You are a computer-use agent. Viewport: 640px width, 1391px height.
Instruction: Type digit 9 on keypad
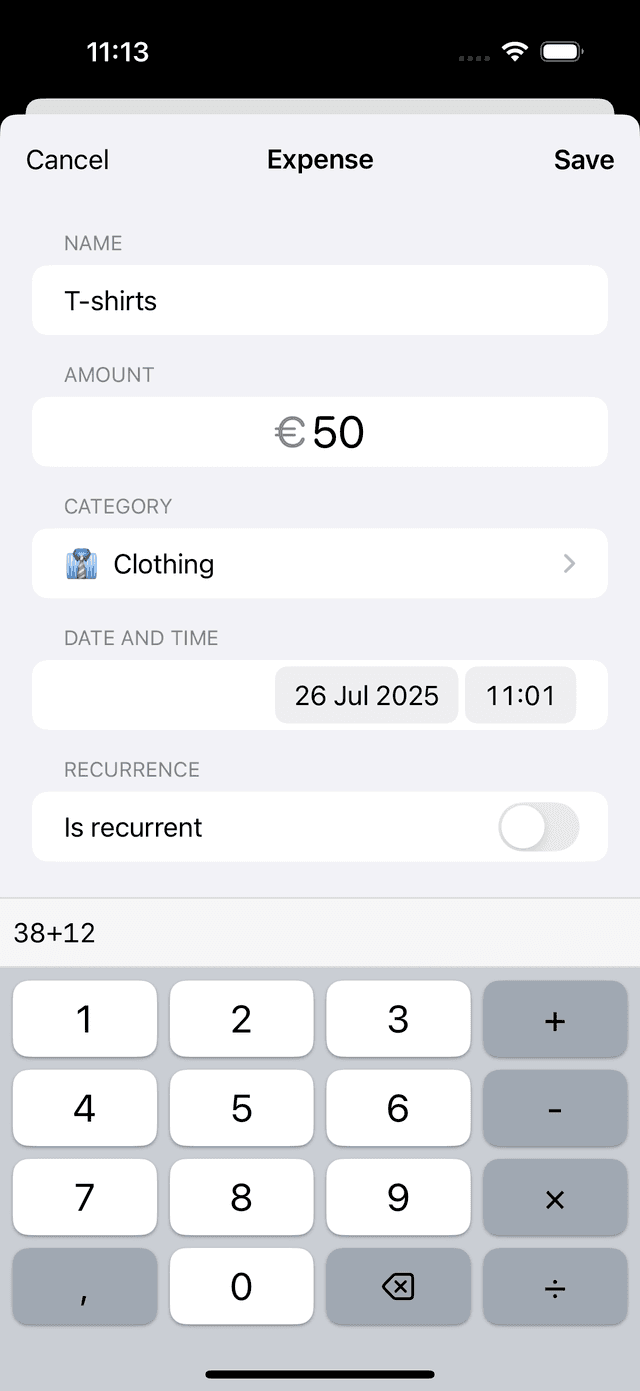tap(398, 1197)
